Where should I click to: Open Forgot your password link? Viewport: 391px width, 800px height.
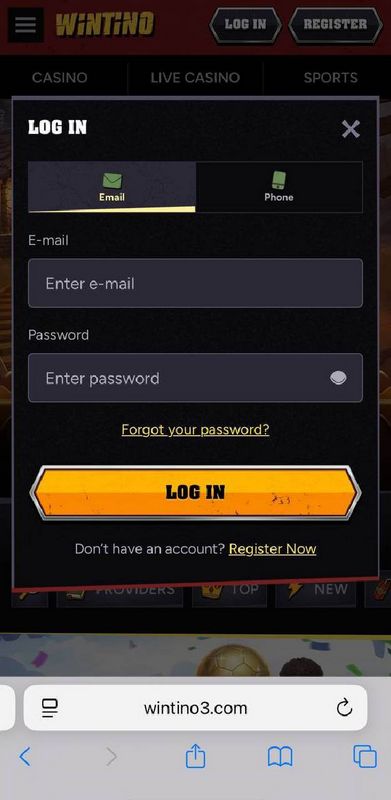(195, 430)
